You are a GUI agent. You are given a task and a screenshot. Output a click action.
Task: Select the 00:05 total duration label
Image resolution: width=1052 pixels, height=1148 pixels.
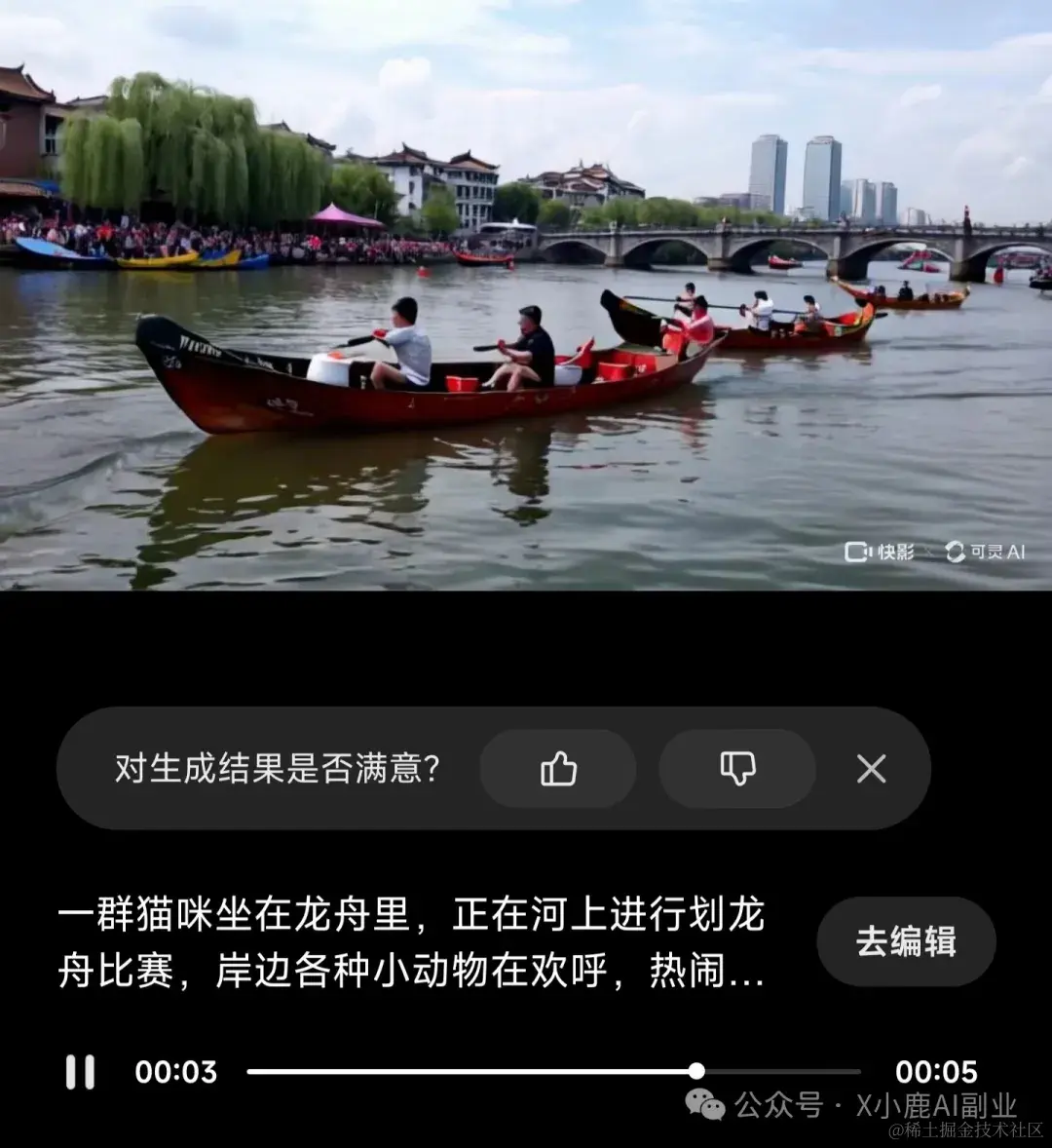938,1070
